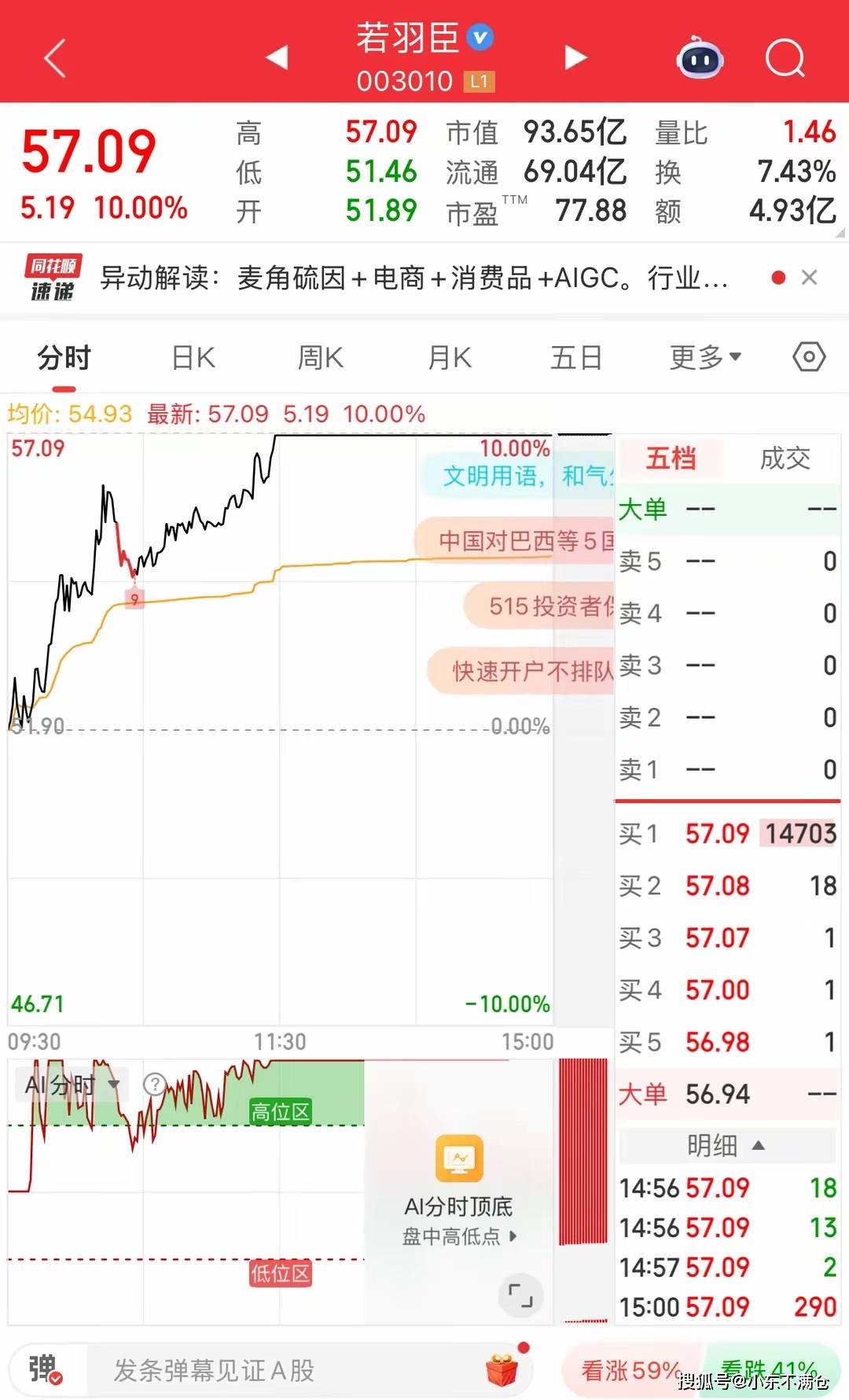Expand the 明细 trade detail list
The image size is (849, 1400).
coord(726,1146)
